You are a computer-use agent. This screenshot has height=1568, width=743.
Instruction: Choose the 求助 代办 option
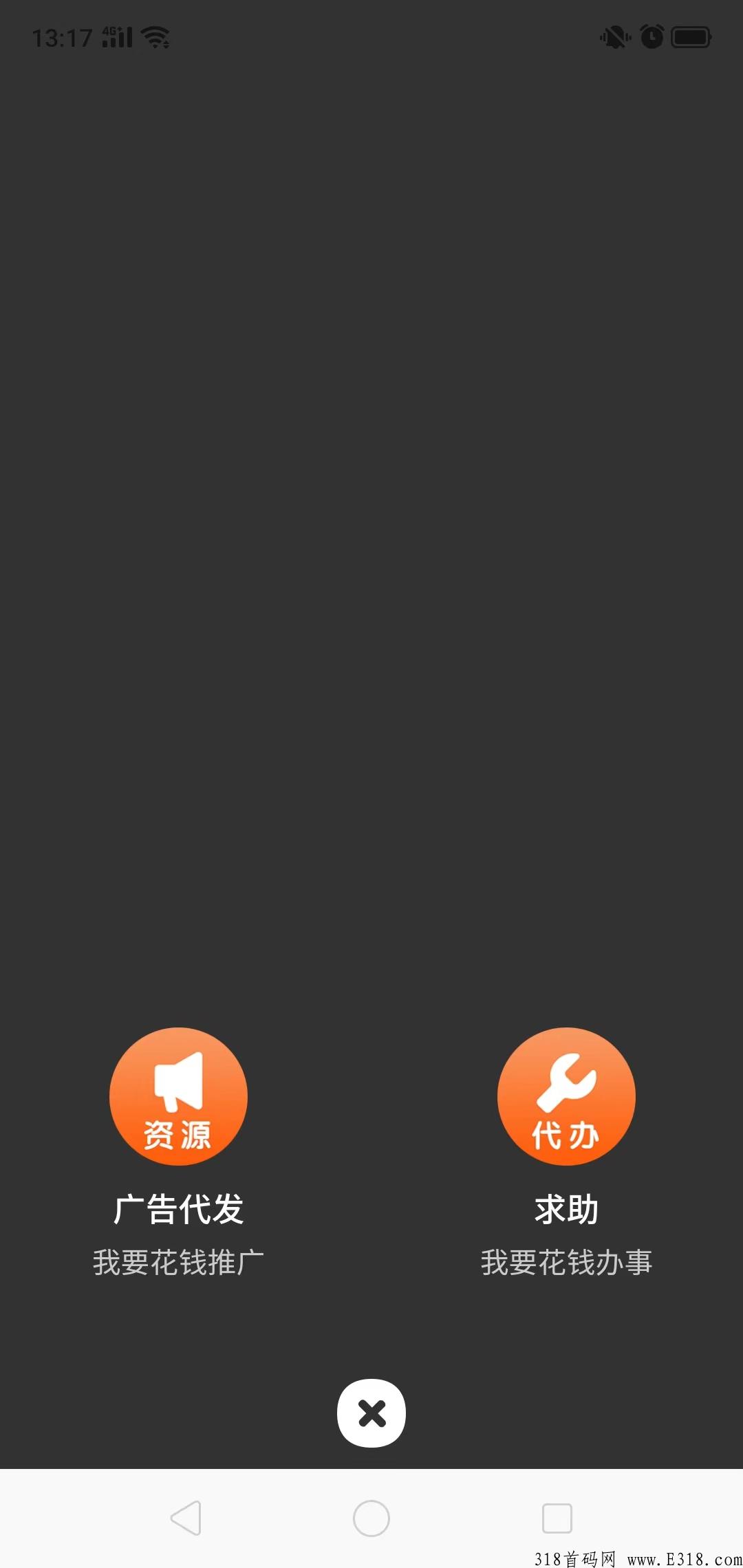[566, 1096]
